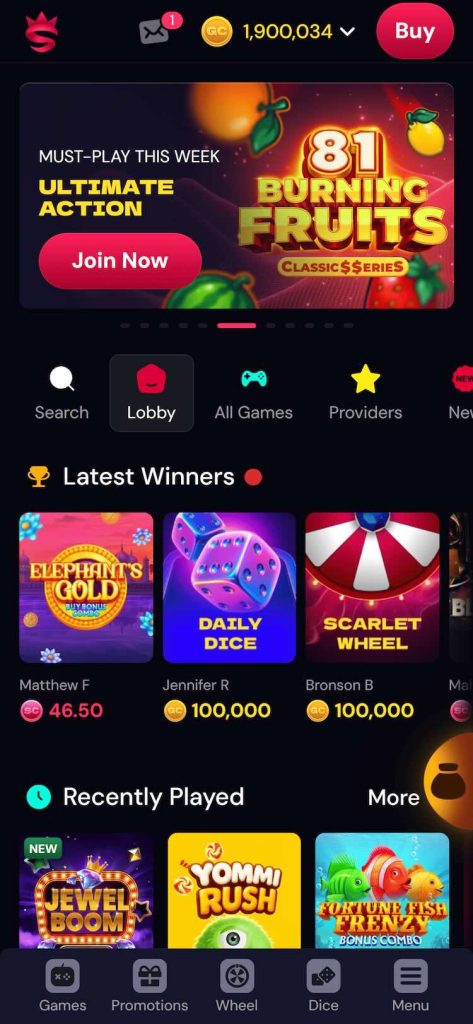The height and width of the screenshot is (1024, 473).
Task: Launch the Yommi Rush game
Action: [234, 891]
